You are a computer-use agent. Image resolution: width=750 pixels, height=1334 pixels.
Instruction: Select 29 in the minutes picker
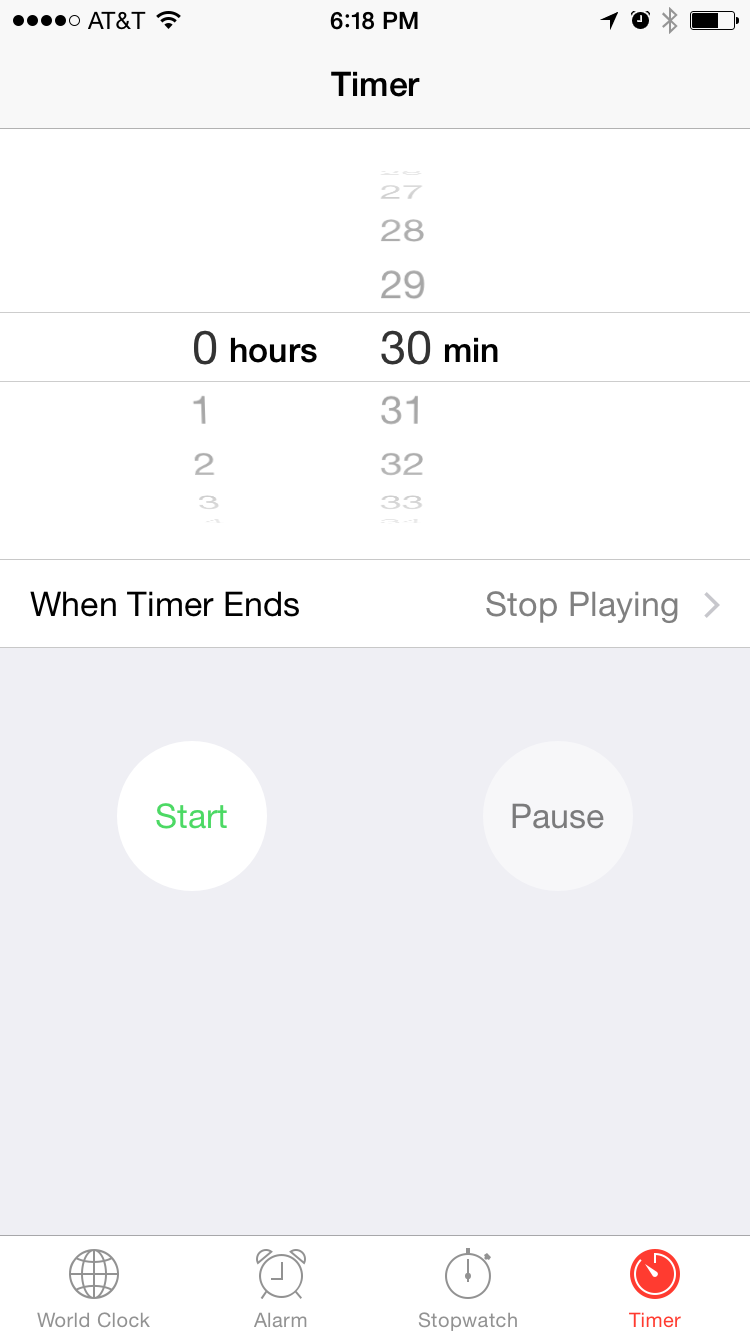(402, 285)
